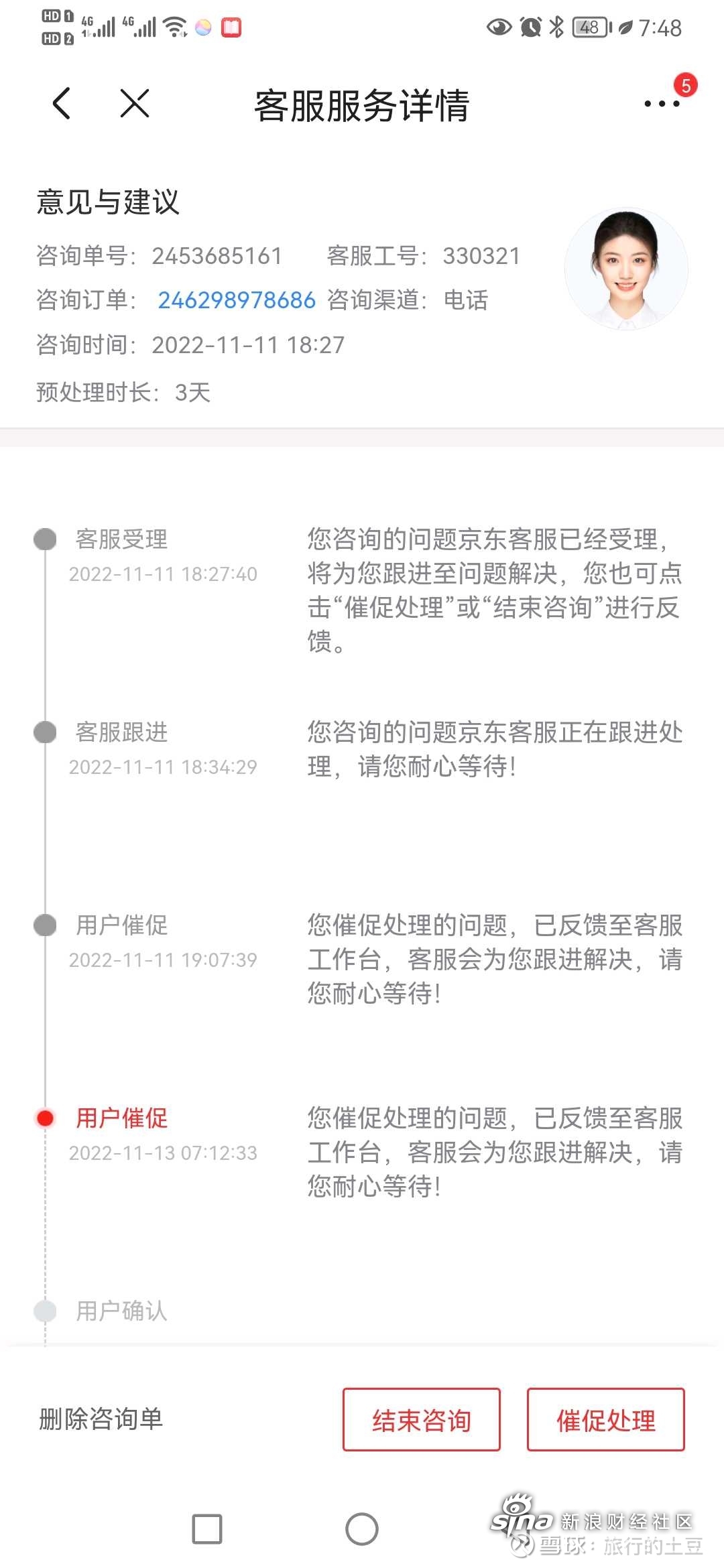Open the three-dot overflow menu
Image resolution: width=724 pixels, height=1568 pixels.
click(662, 104)
